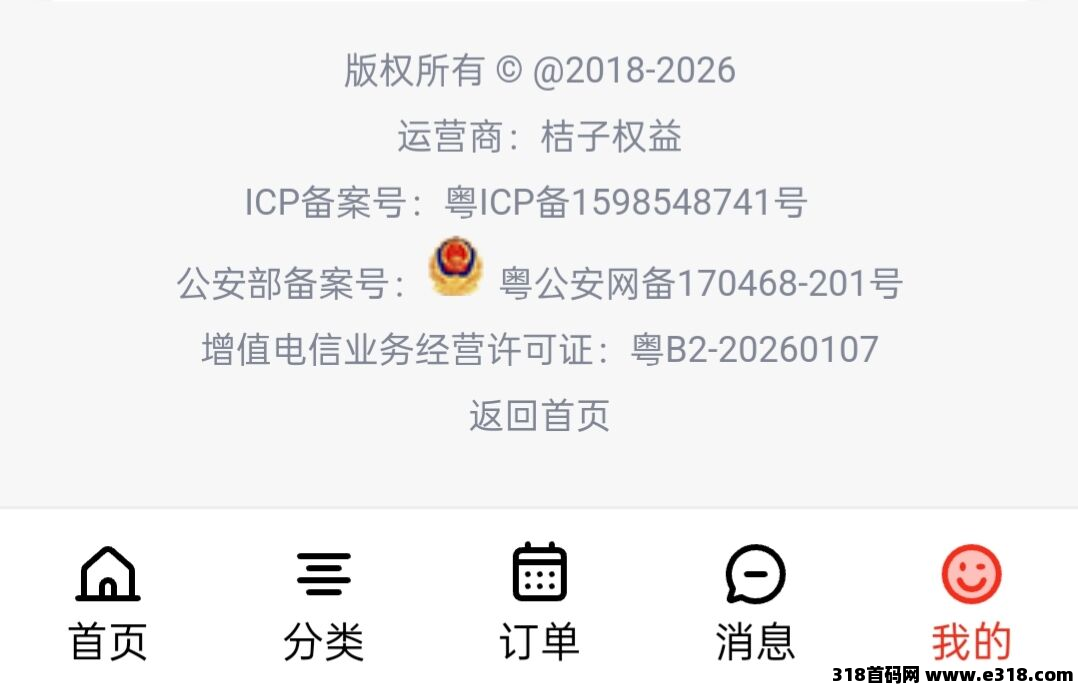Open the ICP备案号 record link
This screenshot has width=1078, height=692.
click(626, 203)
